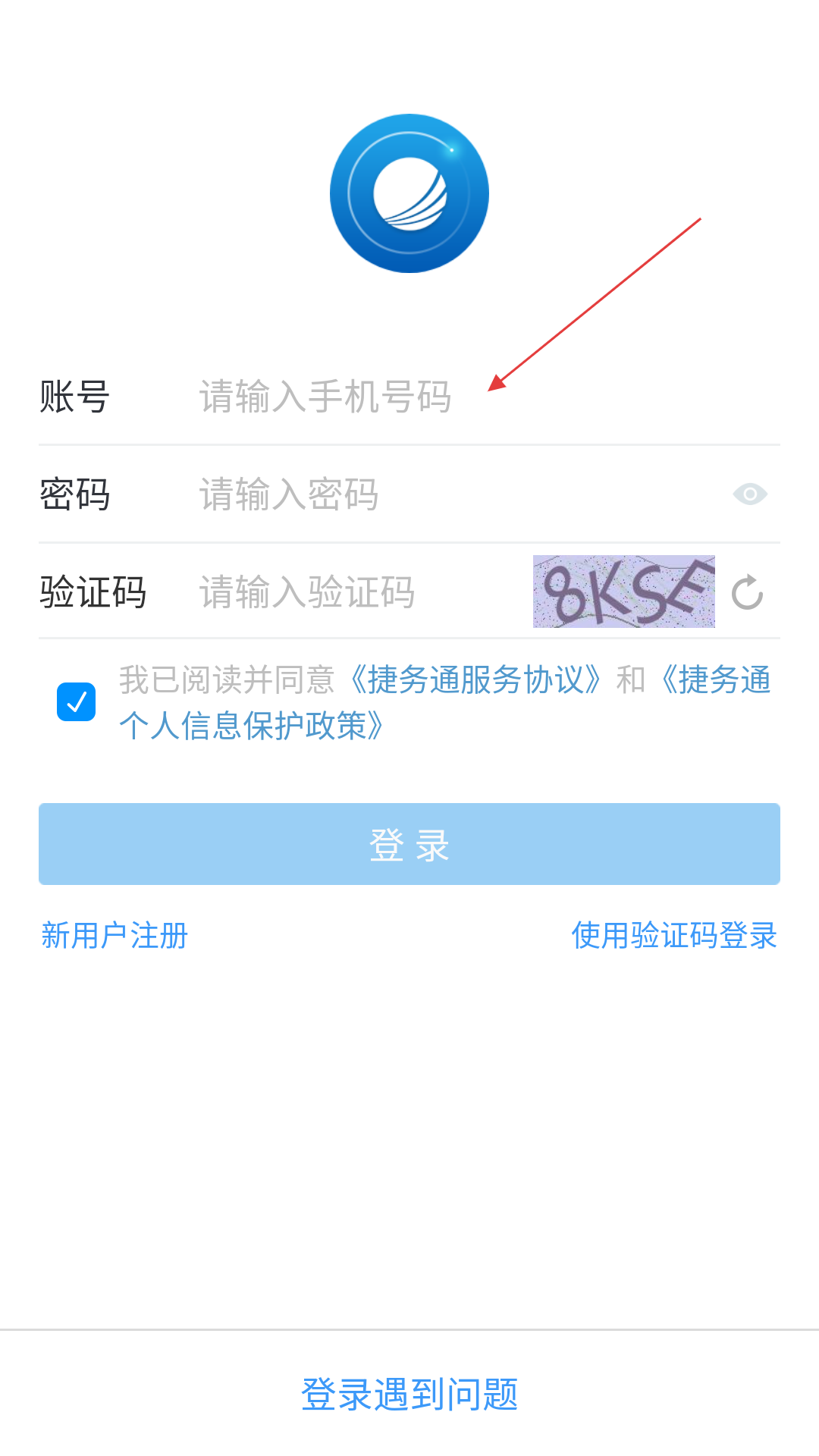This screenshot has width=819, height=1456.
Task: Refresh the captcha image
Action: (x=747, y=592)
